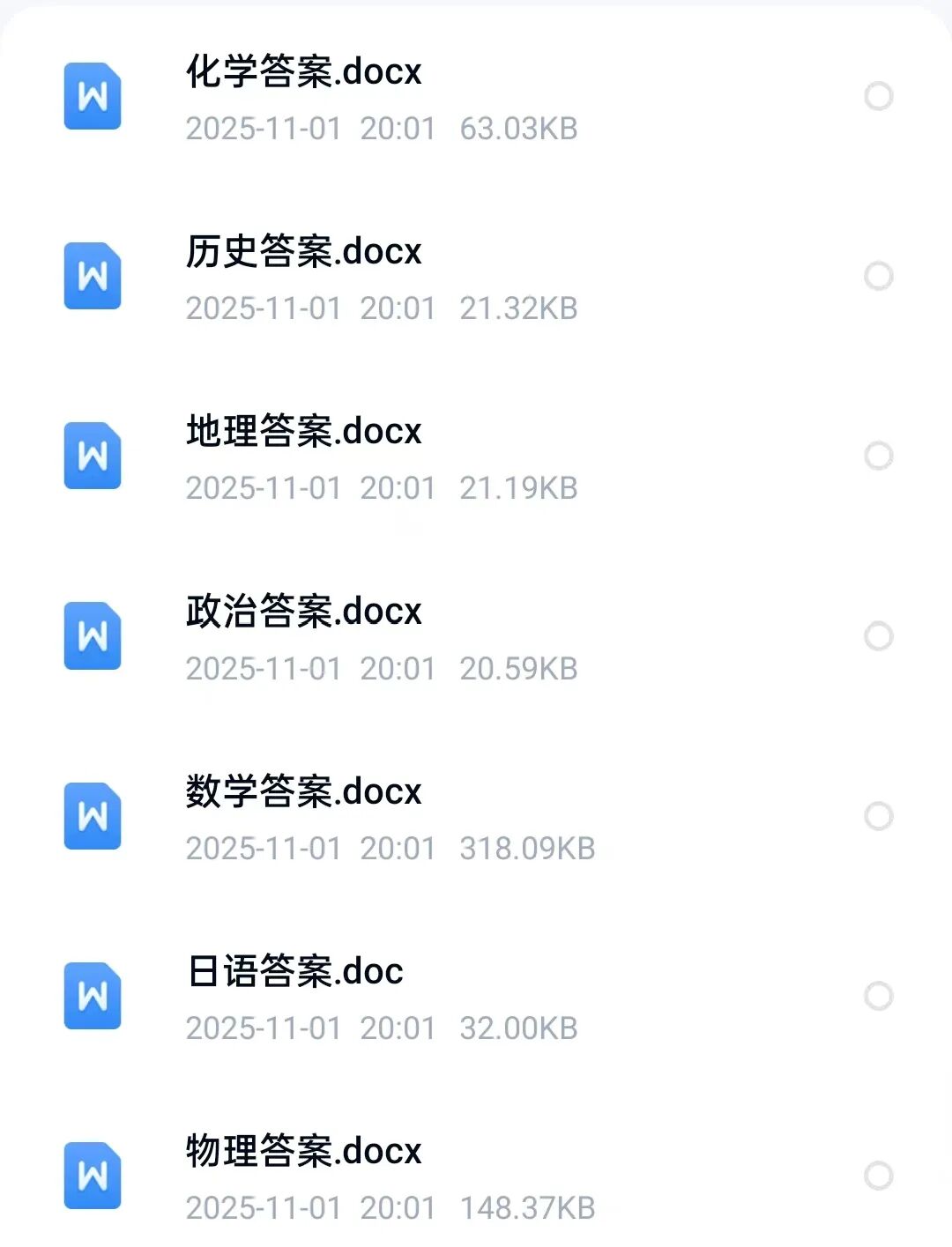
Task: Open the 数学答案.docx document
Action: tap(303, 791)
